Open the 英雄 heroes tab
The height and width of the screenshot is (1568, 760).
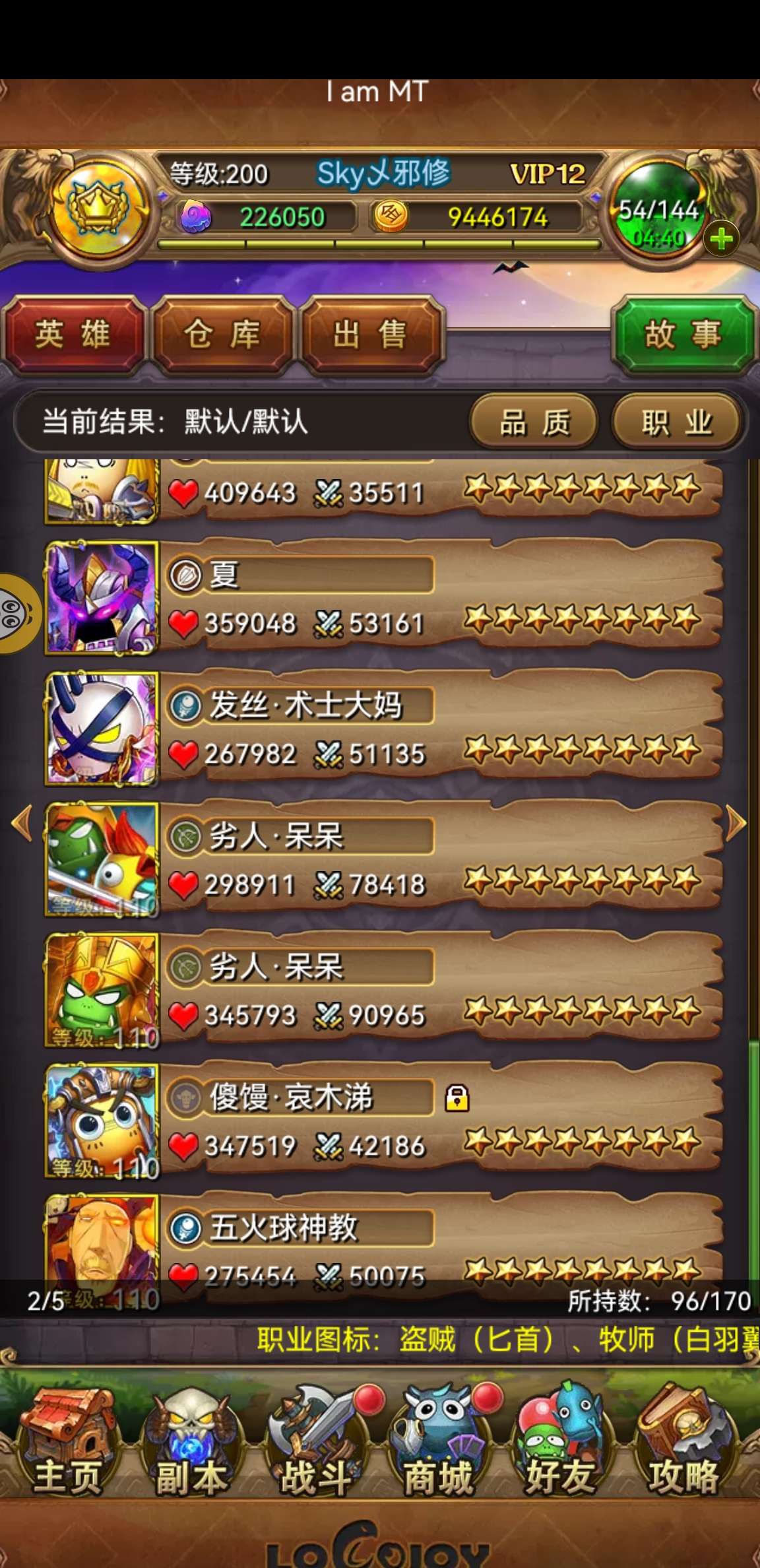(x=73, y=335)
